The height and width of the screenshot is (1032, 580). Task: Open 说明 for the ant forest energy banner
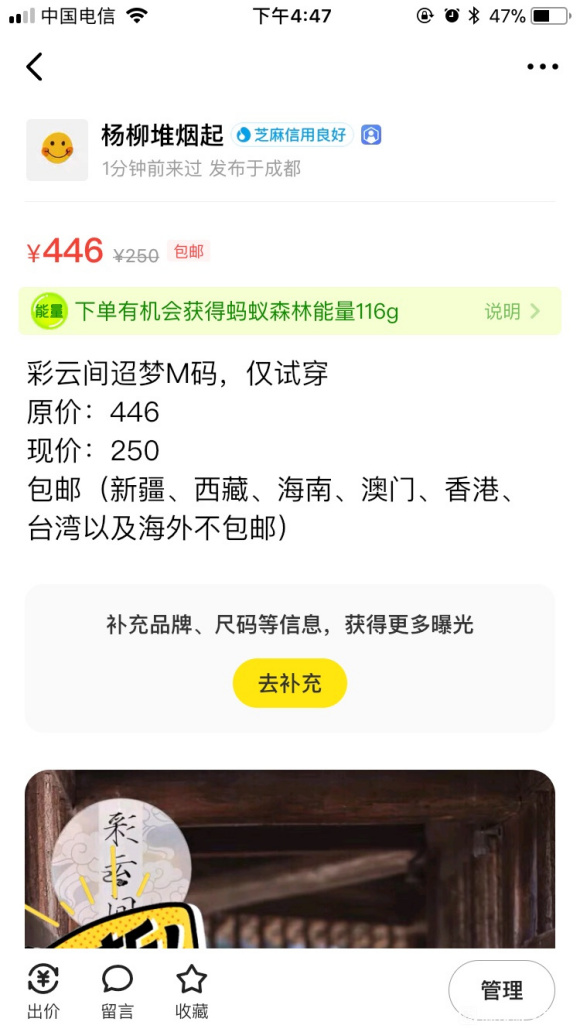point(512,311)
